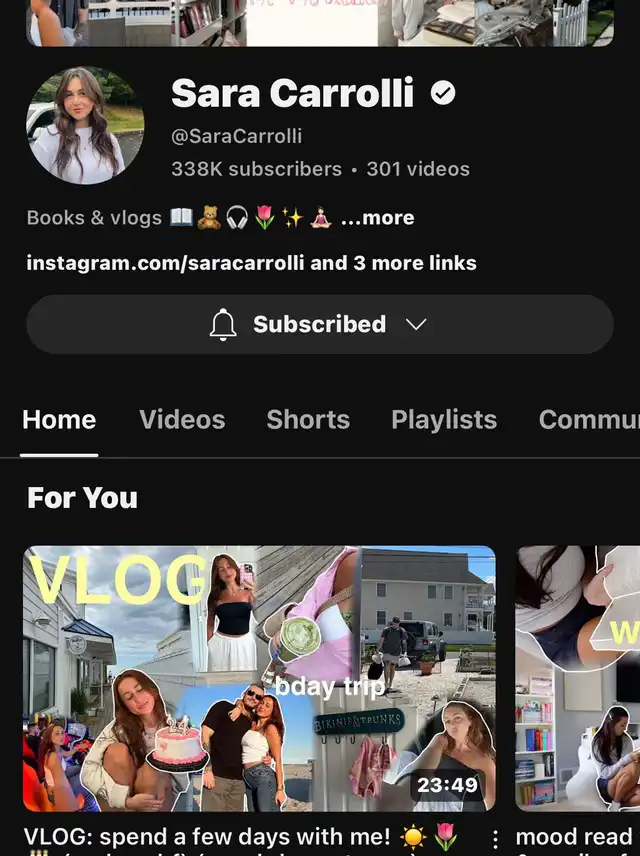Image resolution: width=640 pixels, height=856 pixels.
Task: Open the Subscribed notification dropdown
Action: tap(319, 324)
